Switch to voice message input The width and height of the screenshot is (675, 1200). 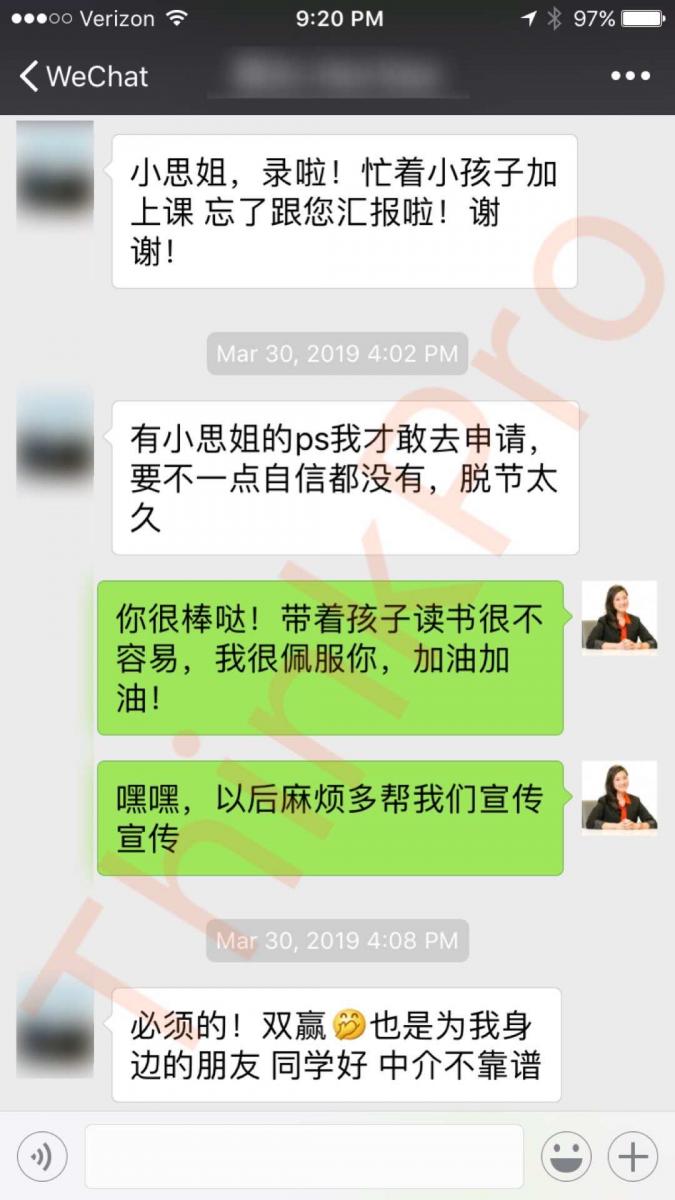pos(42,1157)
